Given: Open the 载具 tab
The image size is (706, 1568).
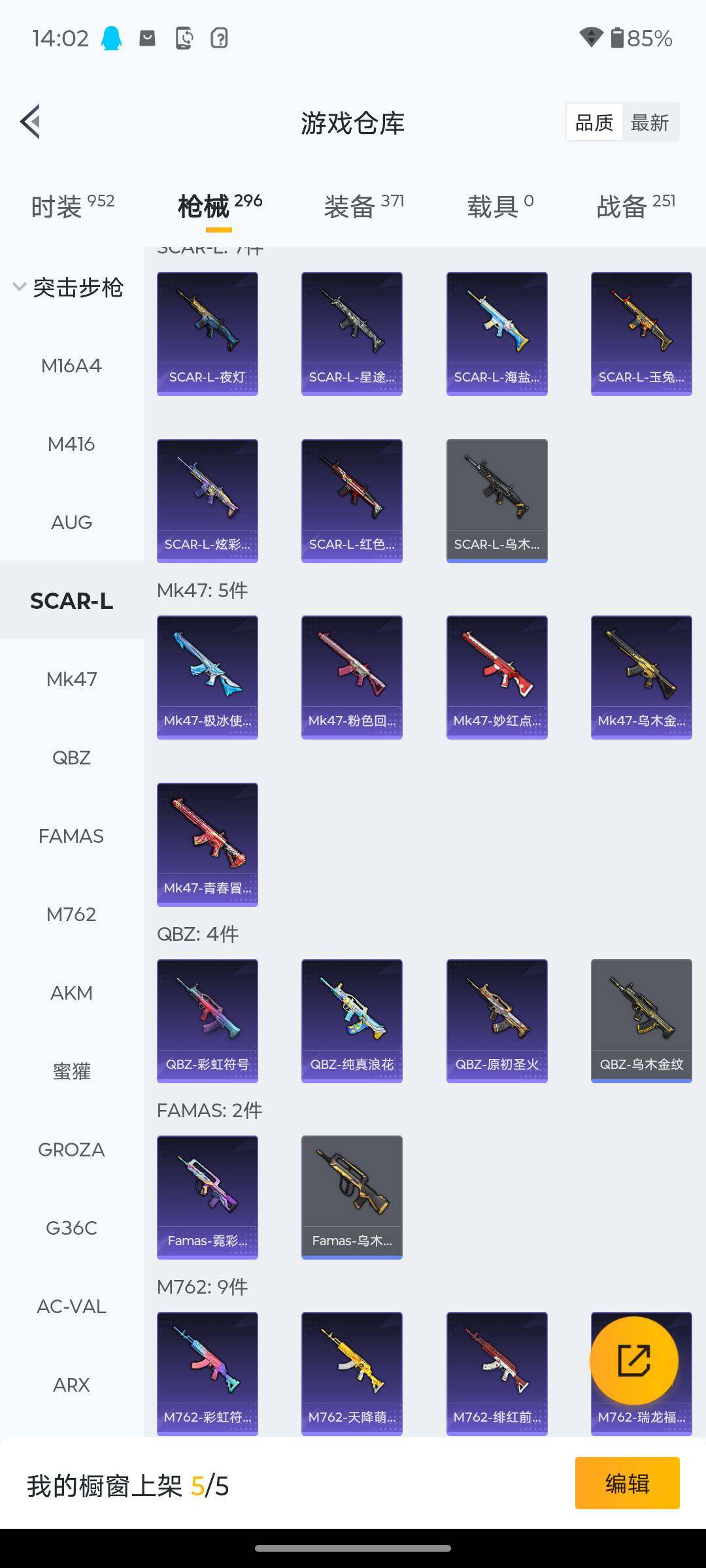Looking at the screenshot, I should (500, 206).
